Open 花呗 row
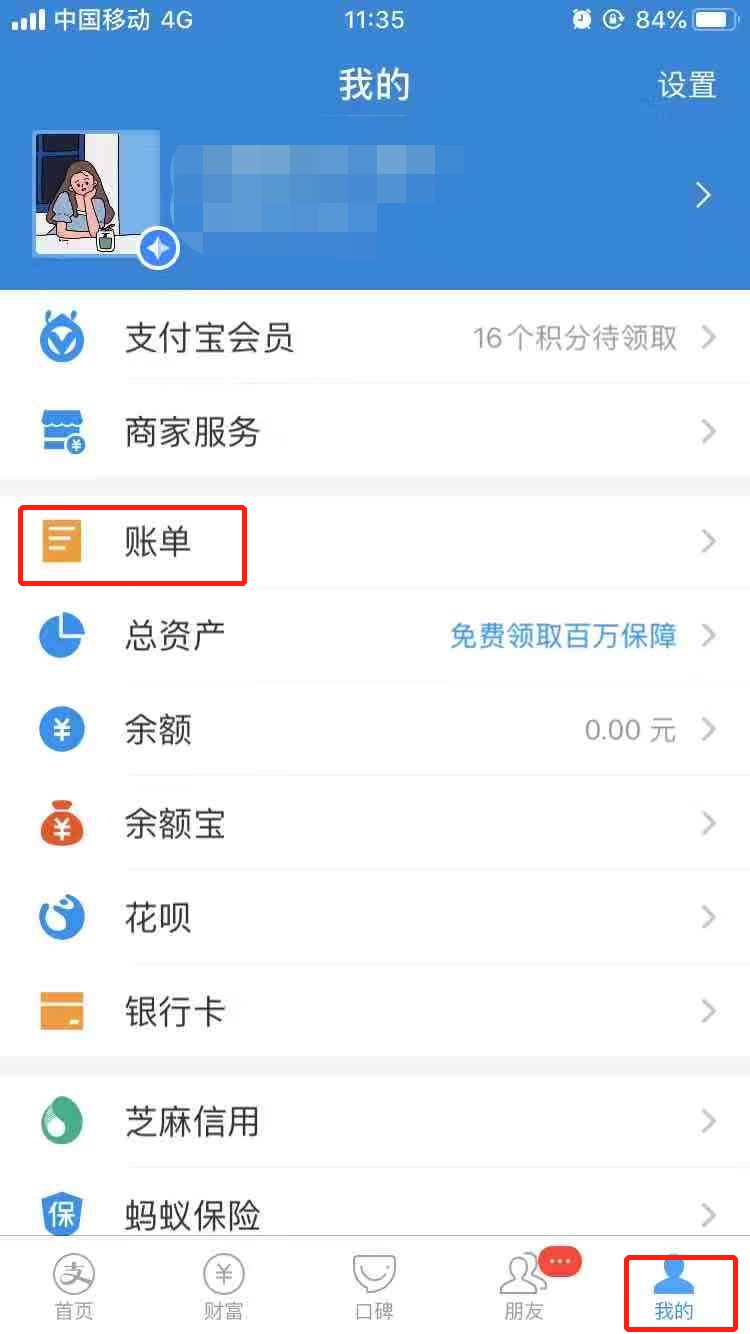This screenshot has width=750, height=1334. pos(375,917)
